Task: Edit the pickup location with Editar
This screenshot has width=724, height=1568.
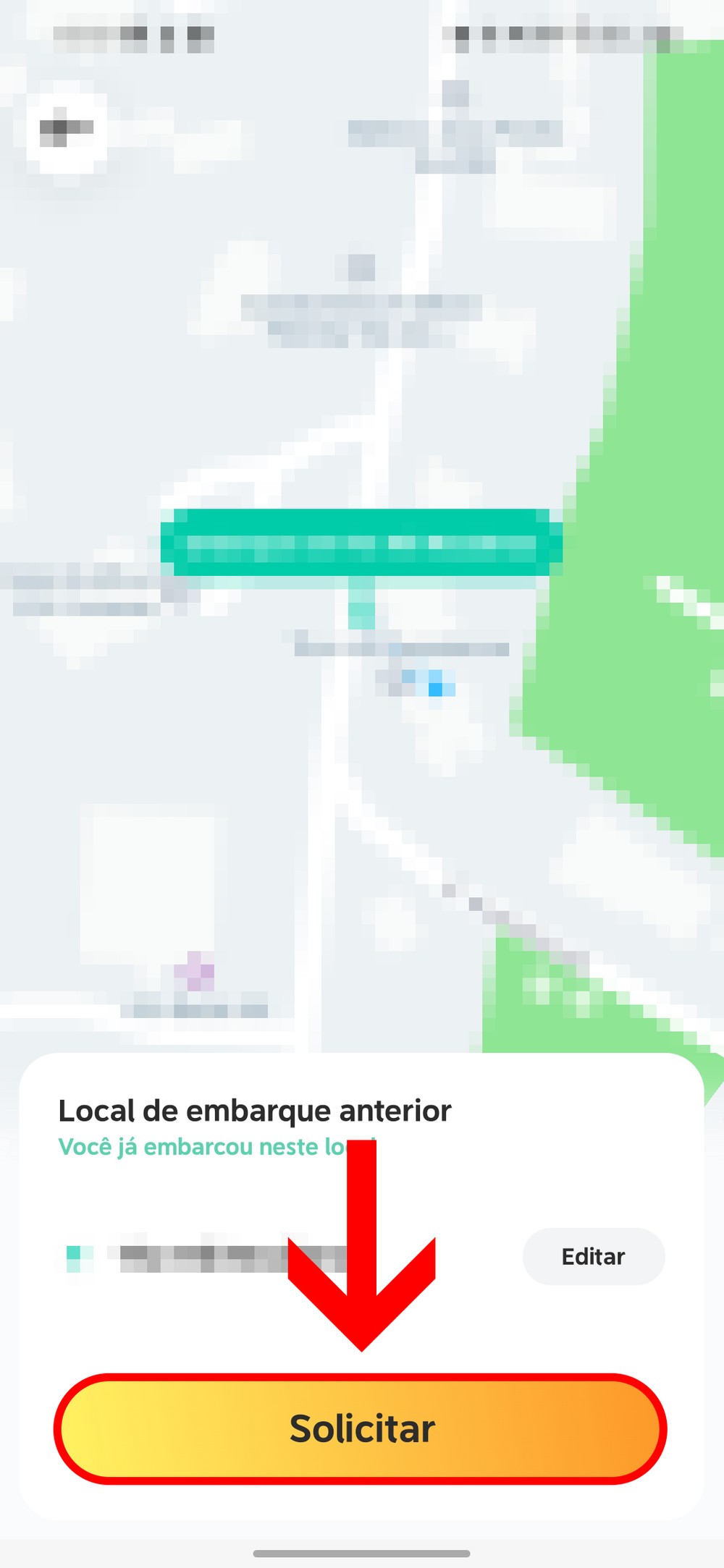Action: [593, 1256]
